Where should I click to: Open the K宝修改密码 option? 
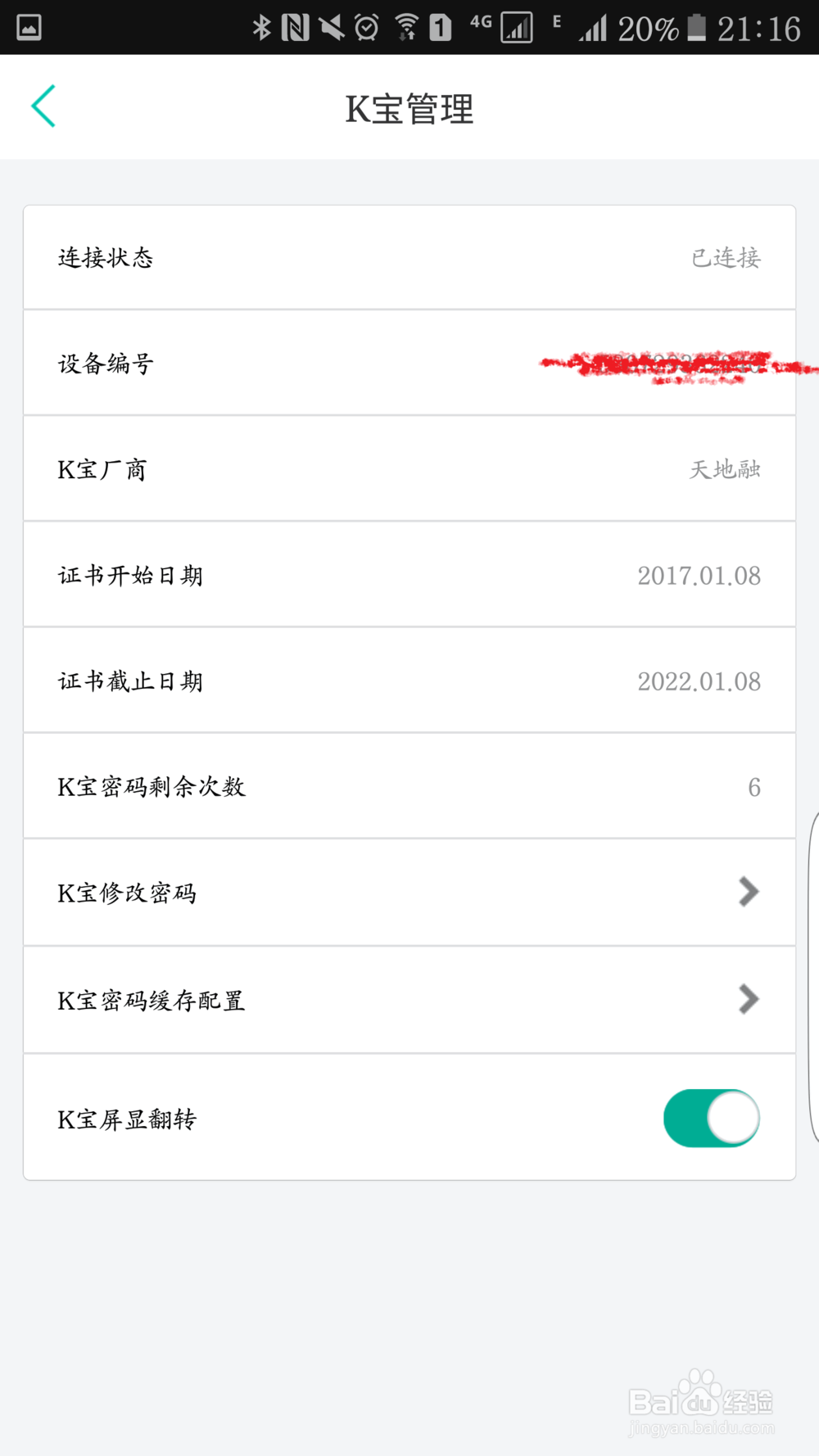(x=328, y=893)
